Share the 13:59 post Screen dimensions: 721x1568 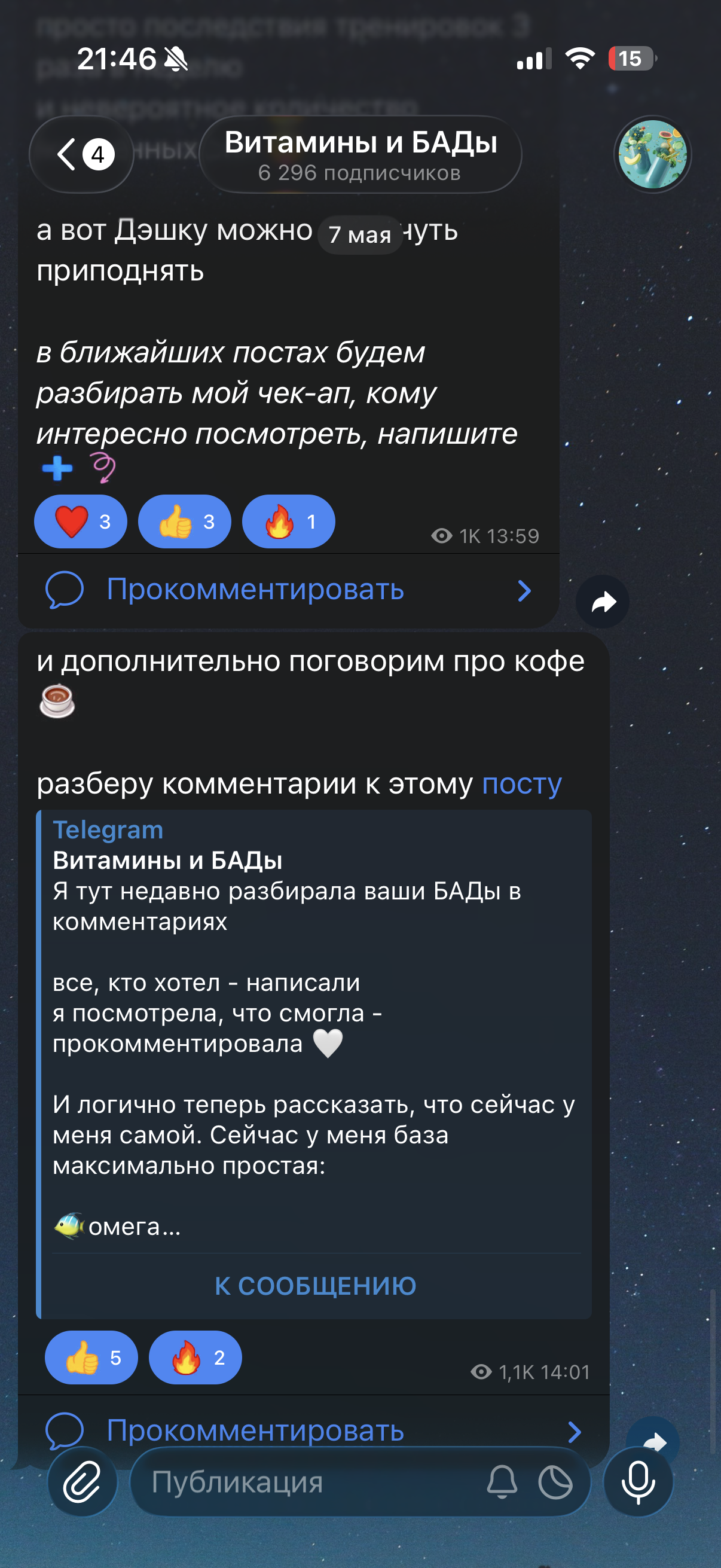tap(603, 602)
